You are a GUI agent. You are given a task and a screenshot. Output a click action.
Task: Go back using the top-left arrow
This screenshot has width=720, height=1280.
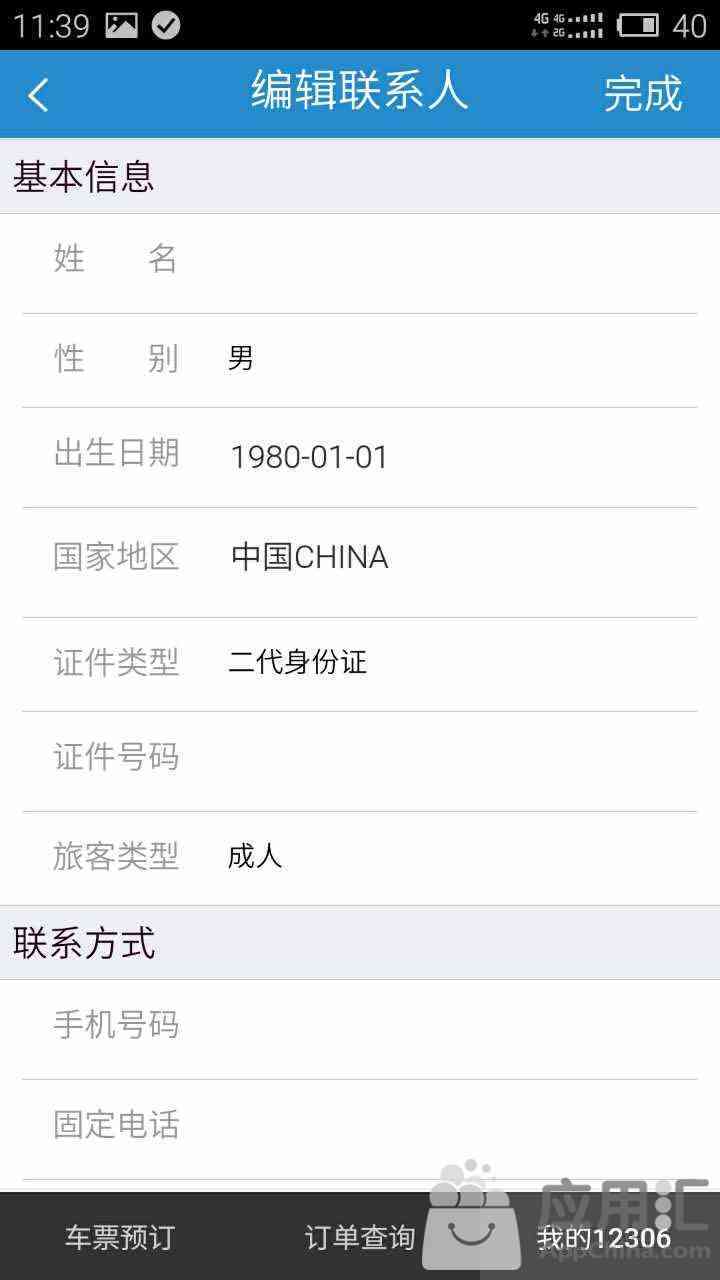point(39,95)
